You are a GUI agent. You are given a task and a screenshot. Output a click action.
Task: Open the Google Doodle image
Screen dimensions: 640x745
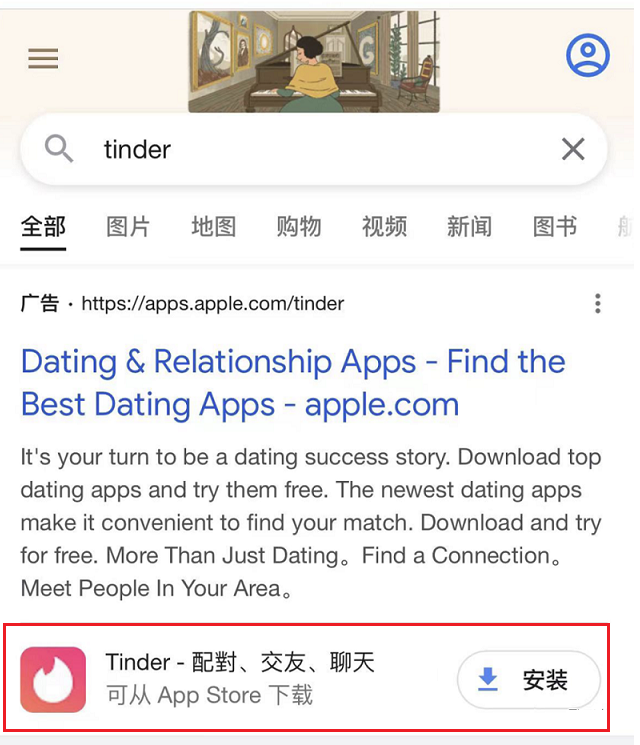pos(315,62)
